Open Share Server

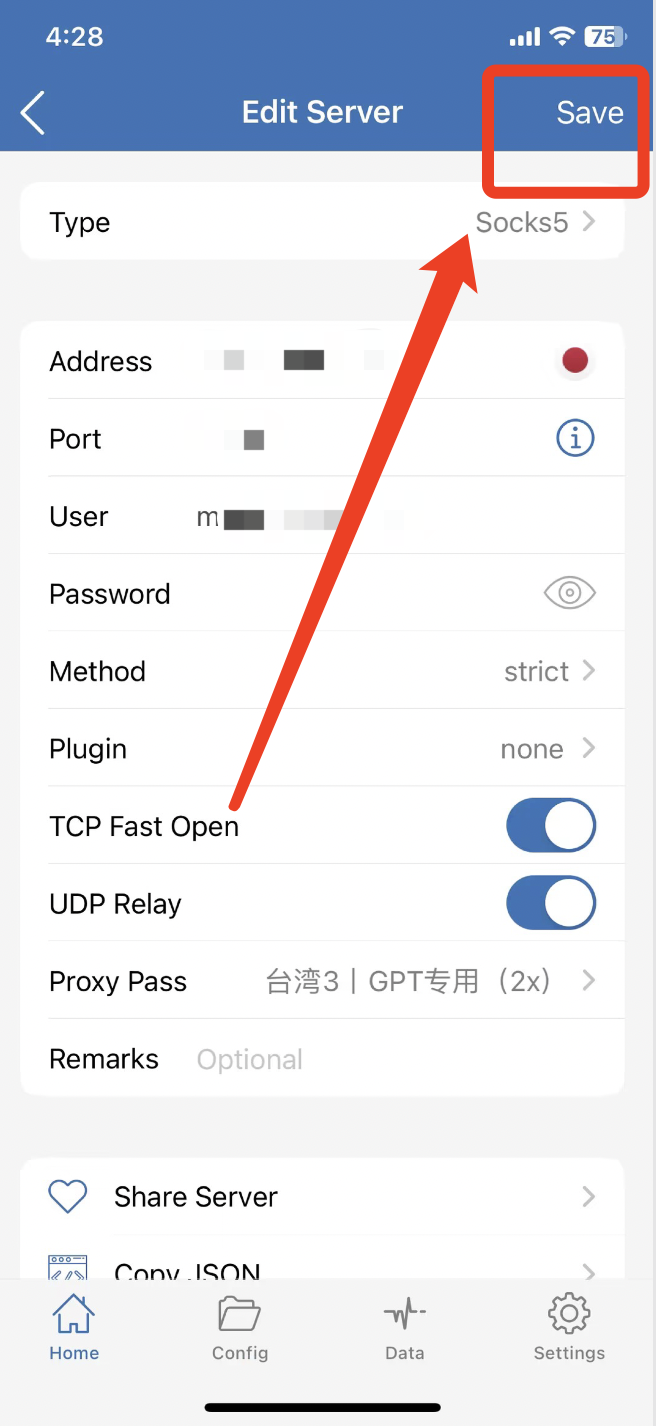click(x=322, y=1196)
